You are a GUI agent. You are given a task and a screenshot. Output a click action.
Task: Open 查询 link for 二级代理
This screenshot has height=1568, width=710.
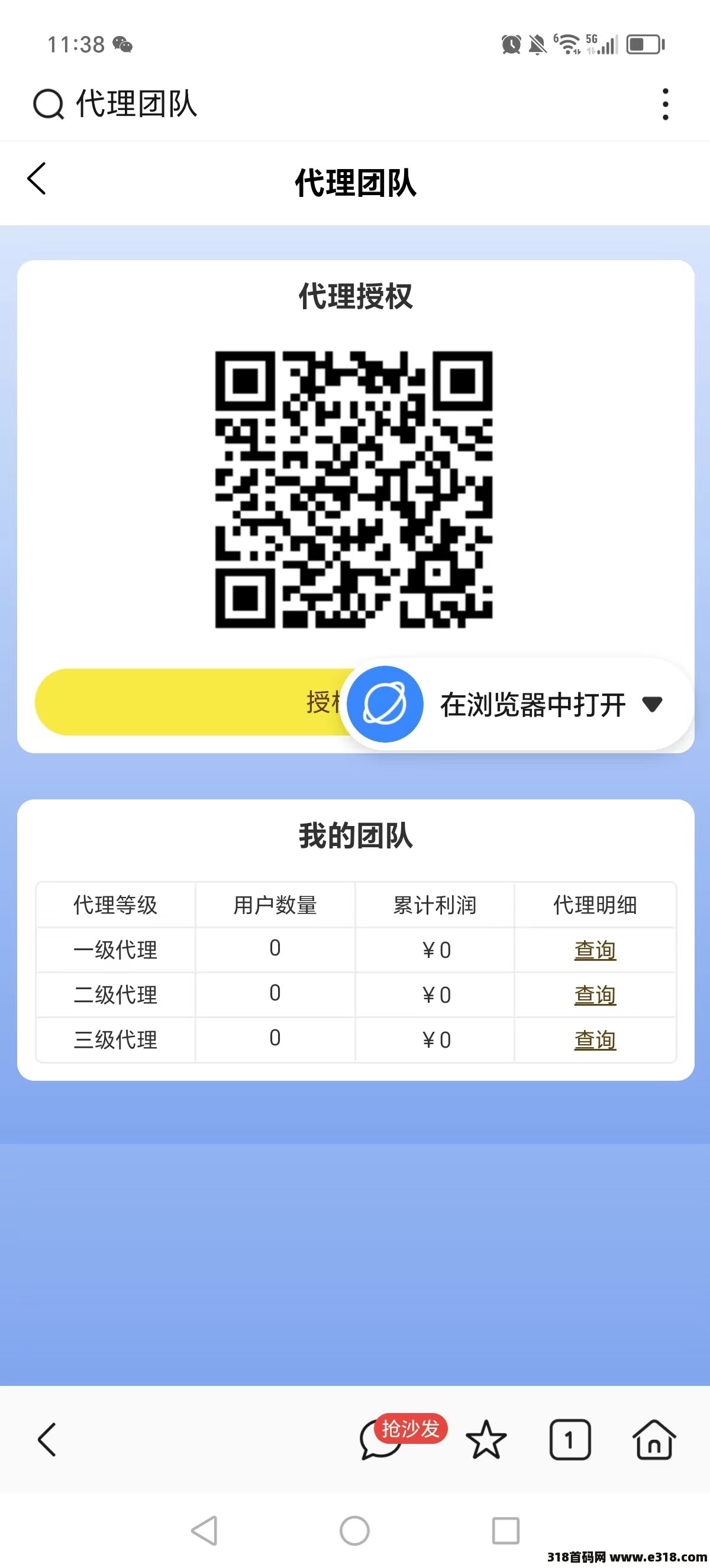[x=595, y=994]
